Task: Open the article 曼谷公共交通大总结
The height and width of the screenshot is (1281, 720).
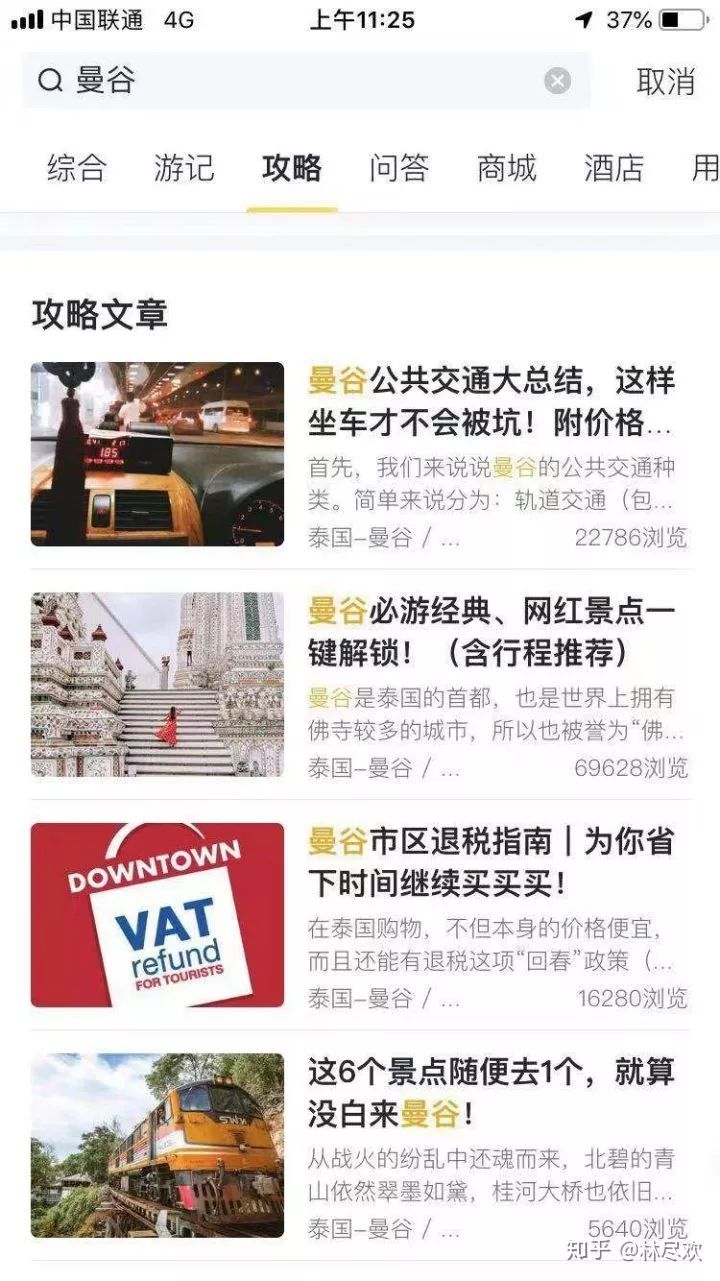Action: point(360,455)
